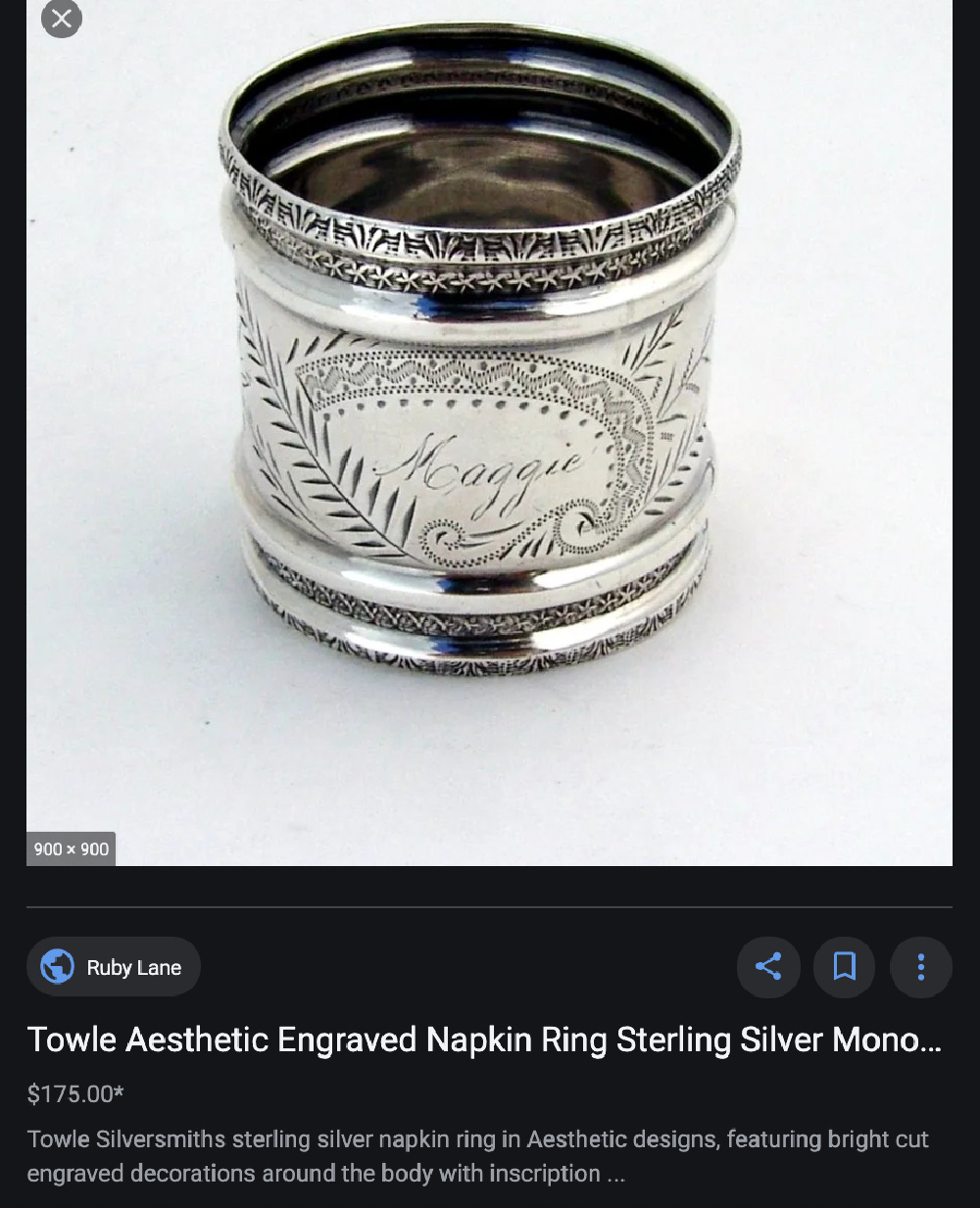View the napkin ring photo full size
The image size is (980, 1208).
pyautogui.click(x=488, y=431)
